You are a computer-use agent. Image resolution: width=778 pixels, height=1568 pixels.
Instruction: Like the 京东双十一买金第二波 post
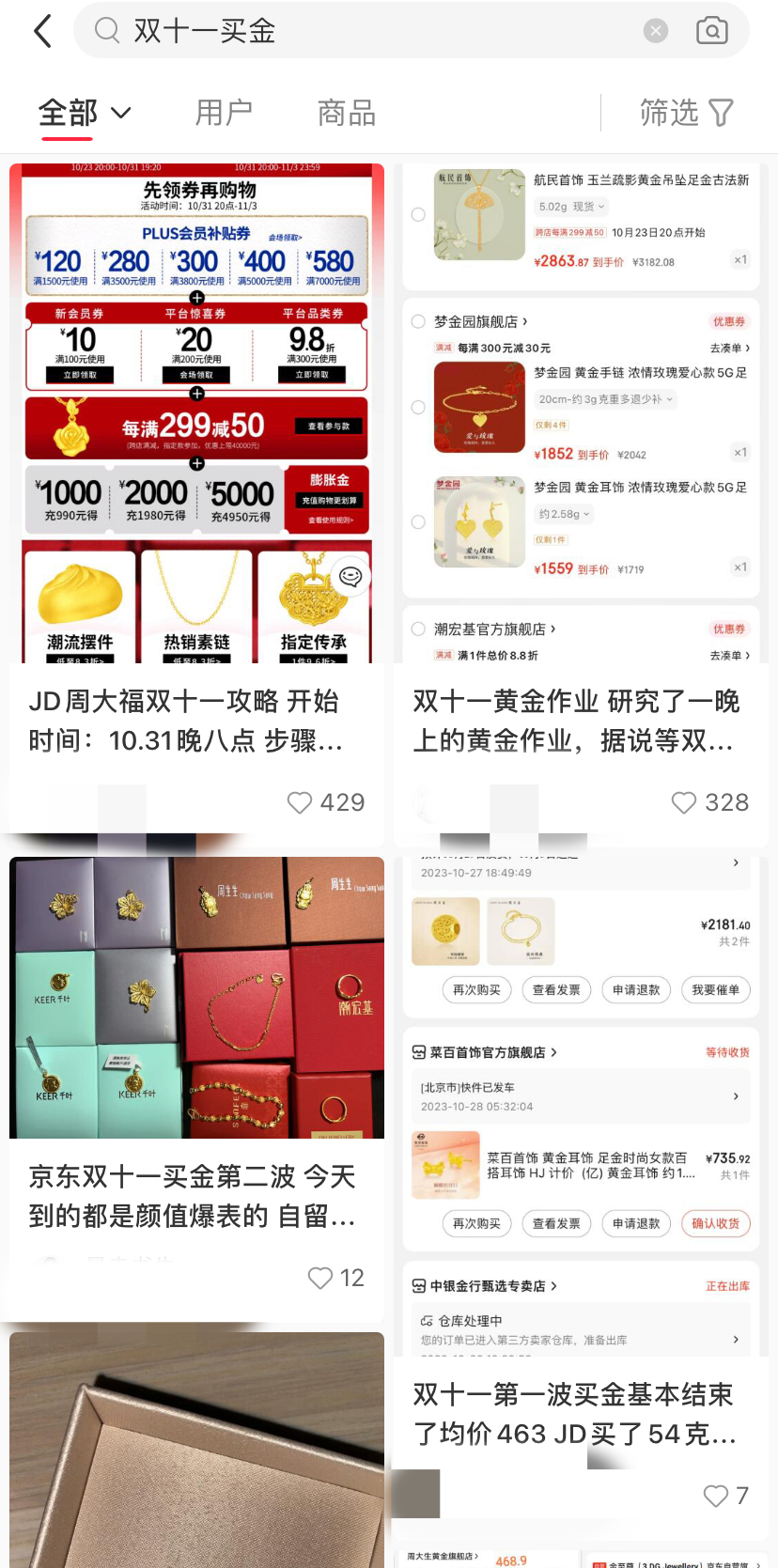pos(320,1278)
